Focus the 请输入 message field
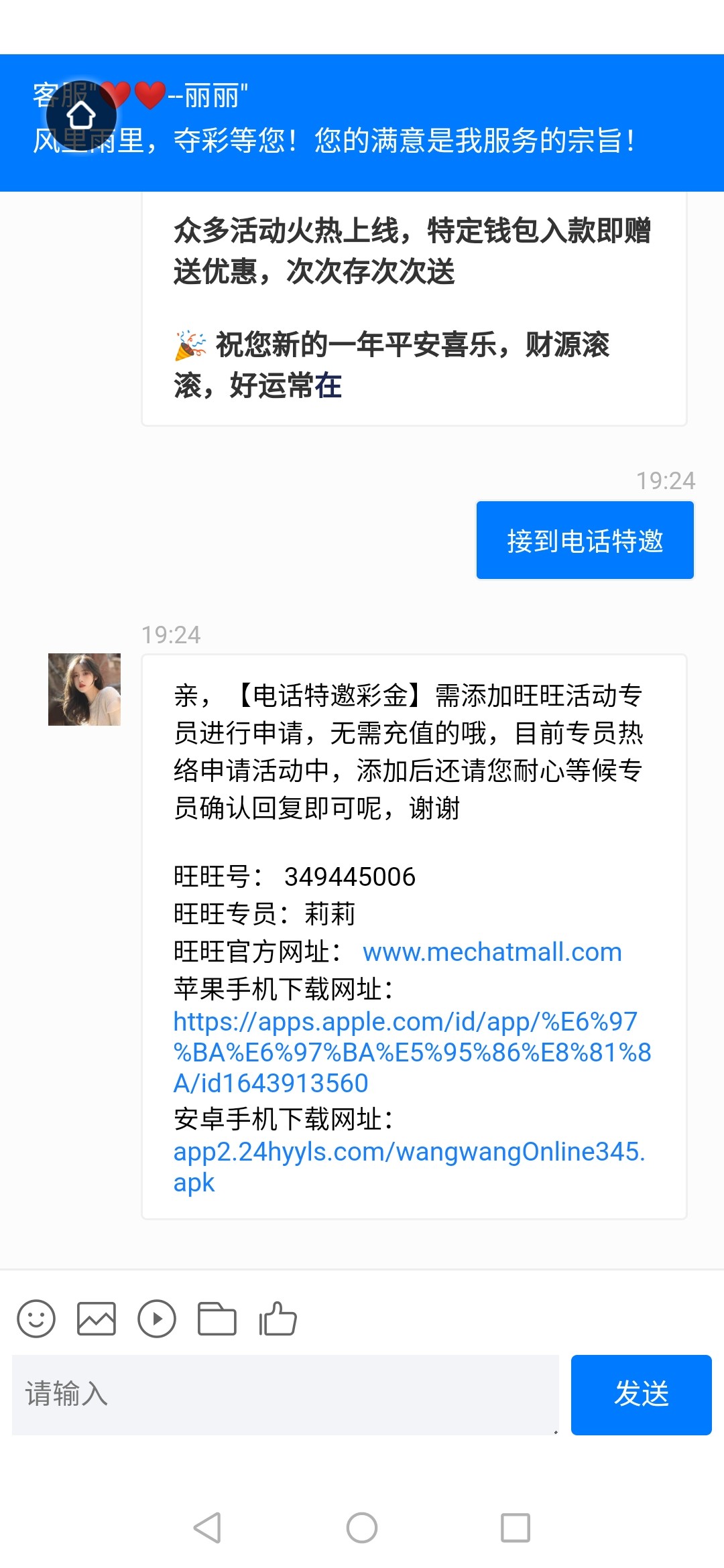This screenshot has height=1568, width=724. [x=285, y=1394]
